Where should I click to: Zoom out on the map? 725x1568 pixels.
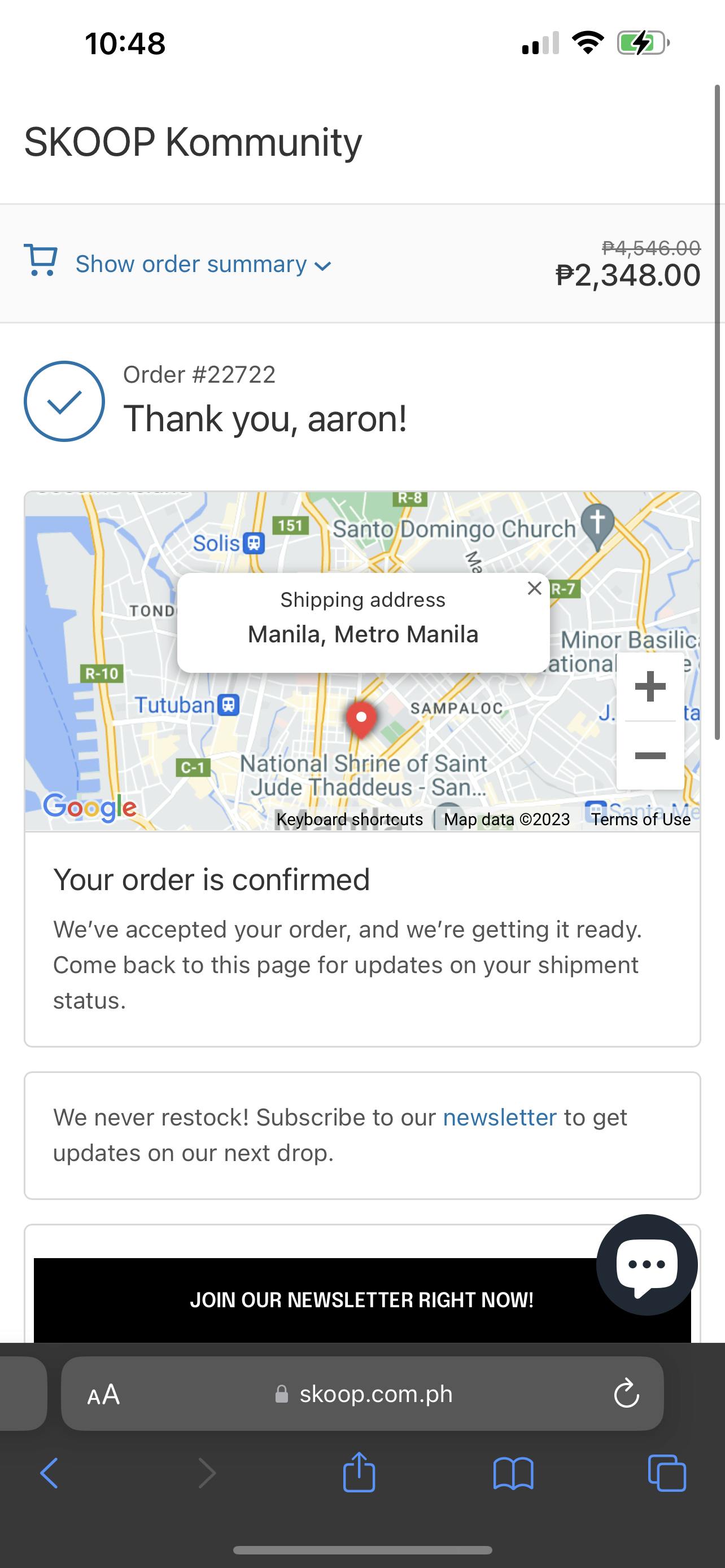650,755
